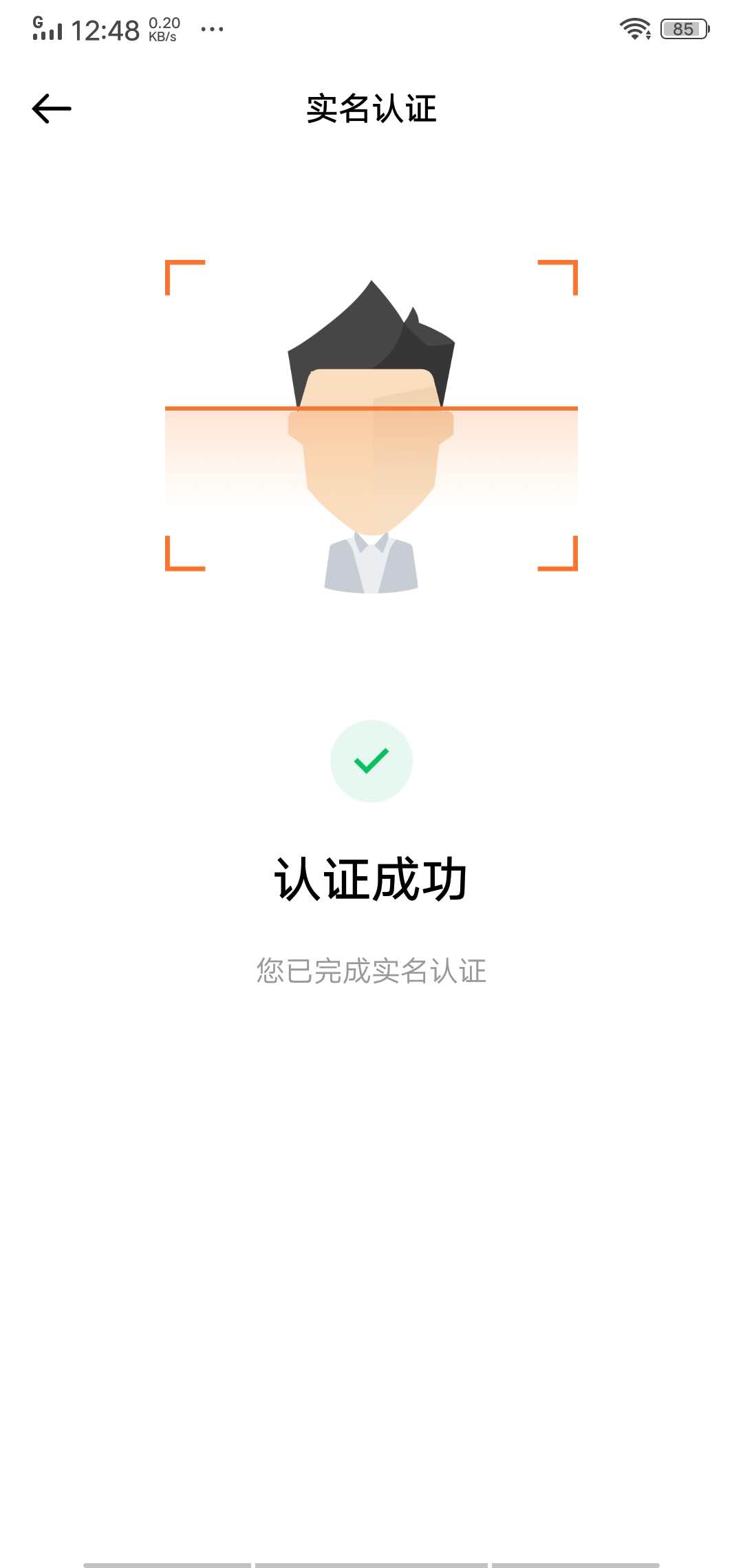The width and height of the screenshot is (743, 1568).
Task: Tap the face scan illustration
Action: (371, 426)
